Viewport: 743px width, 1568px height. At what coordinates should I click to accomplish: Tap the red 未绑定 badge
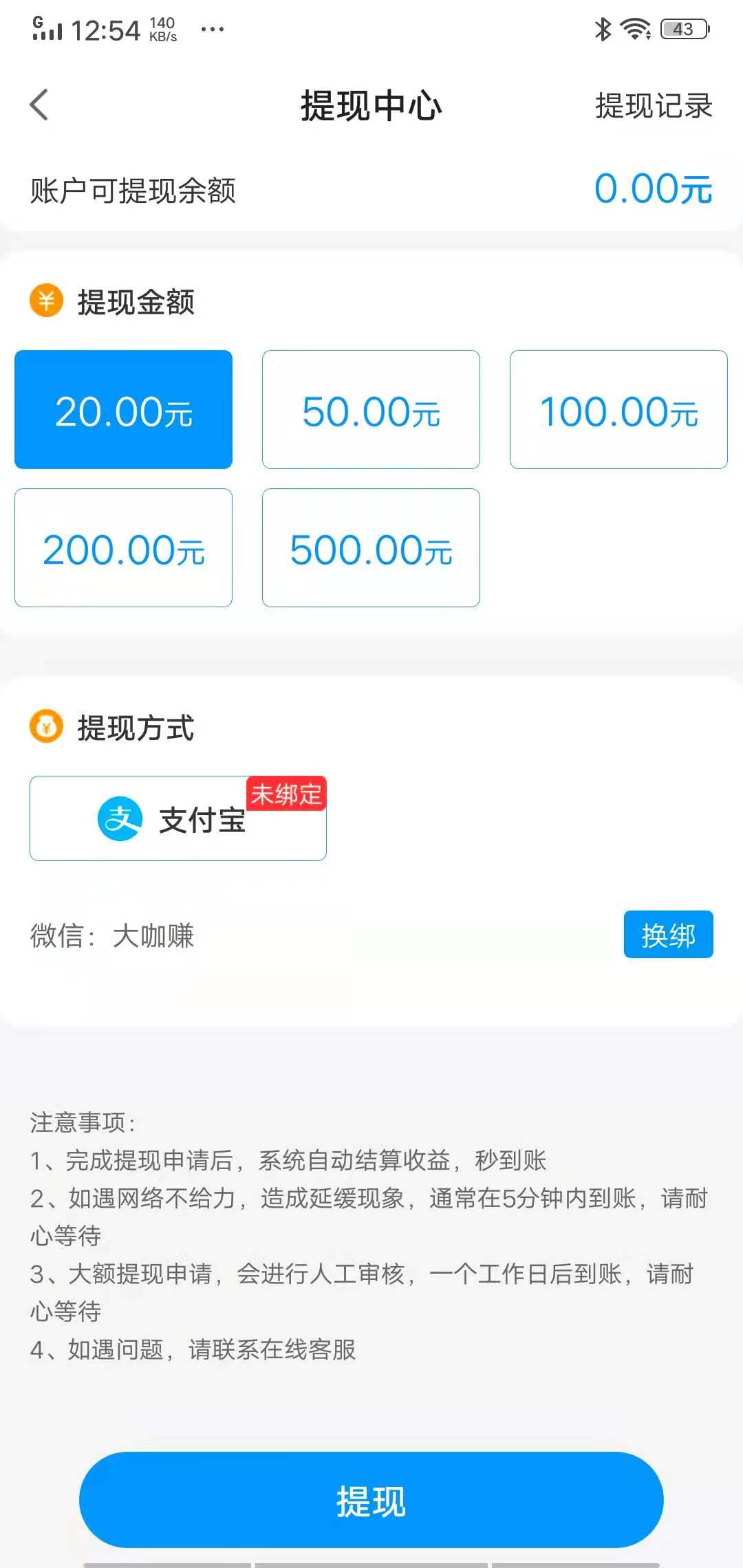coord(287,794)
